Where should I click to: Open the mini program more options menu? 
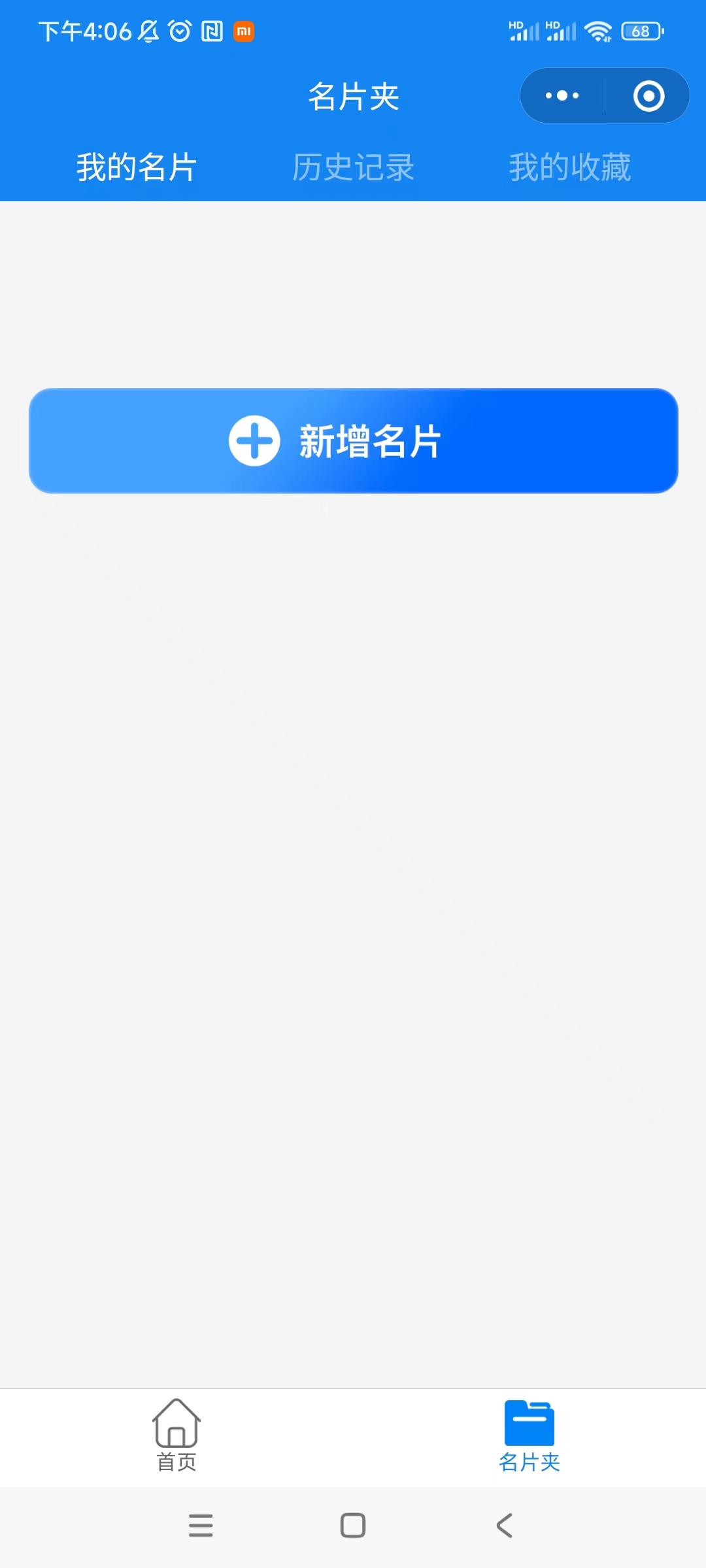pyautogui.click(x=562, y=95)
